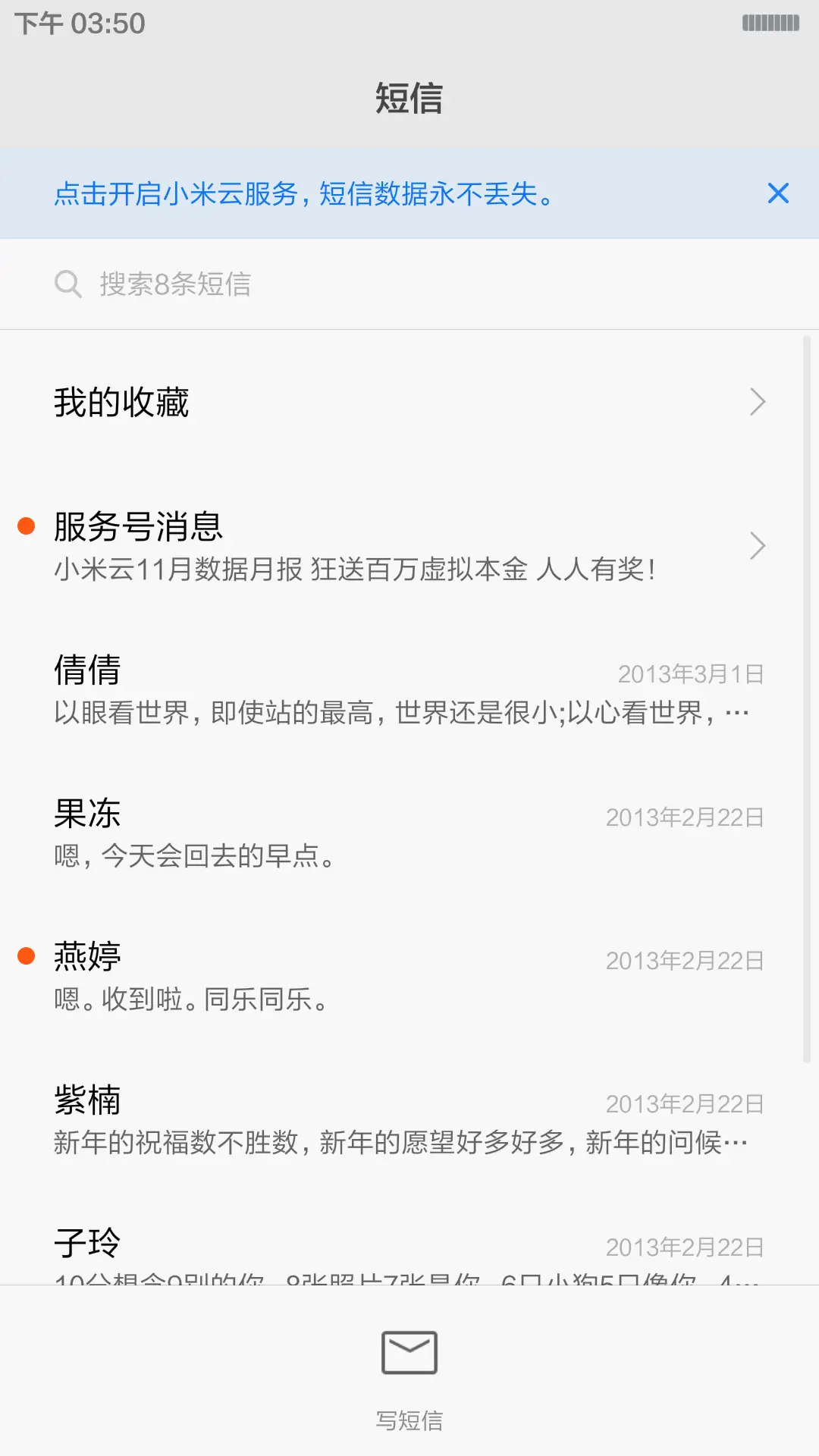
Task: Tap the search magnifier icon
Action: coord(68,284)
